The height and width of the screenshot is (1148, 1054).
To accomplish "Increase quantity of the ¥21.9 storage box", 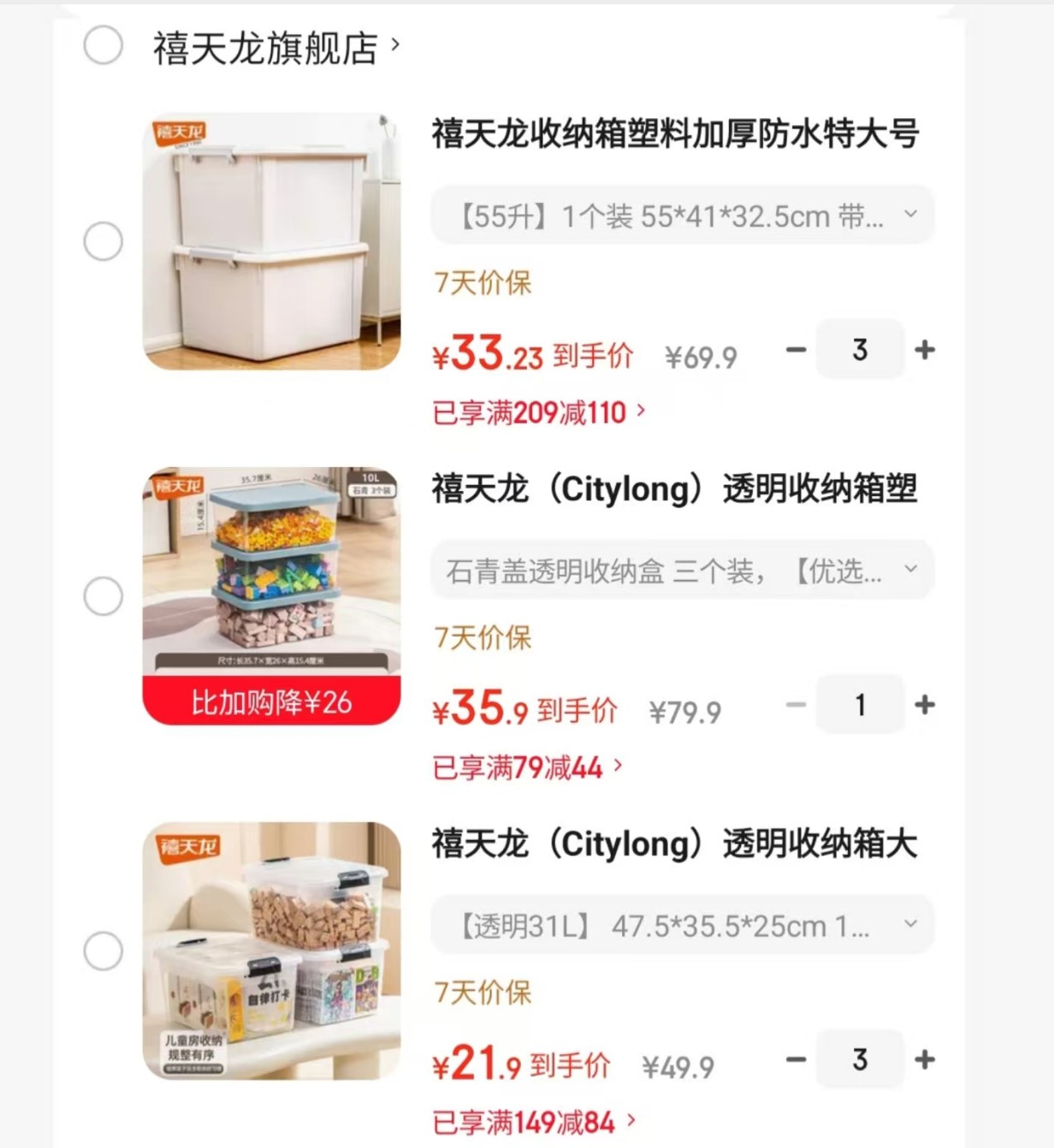I will click(x=925, y=1060).
